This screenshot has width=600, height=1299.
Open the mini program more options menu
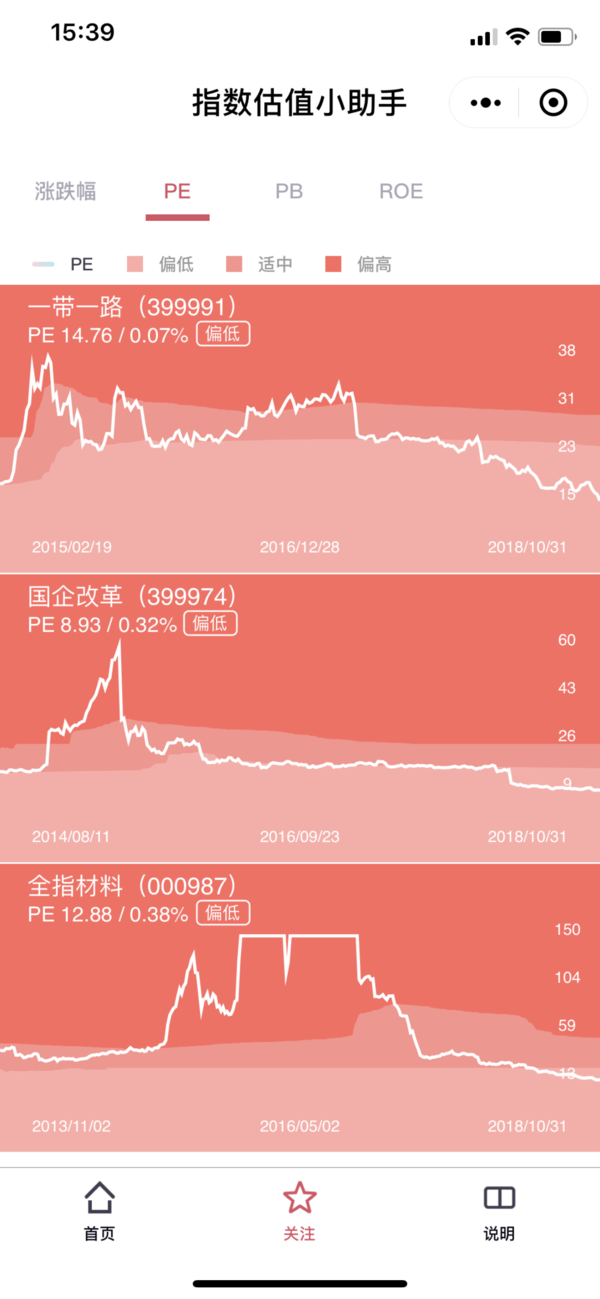point(485,103)
